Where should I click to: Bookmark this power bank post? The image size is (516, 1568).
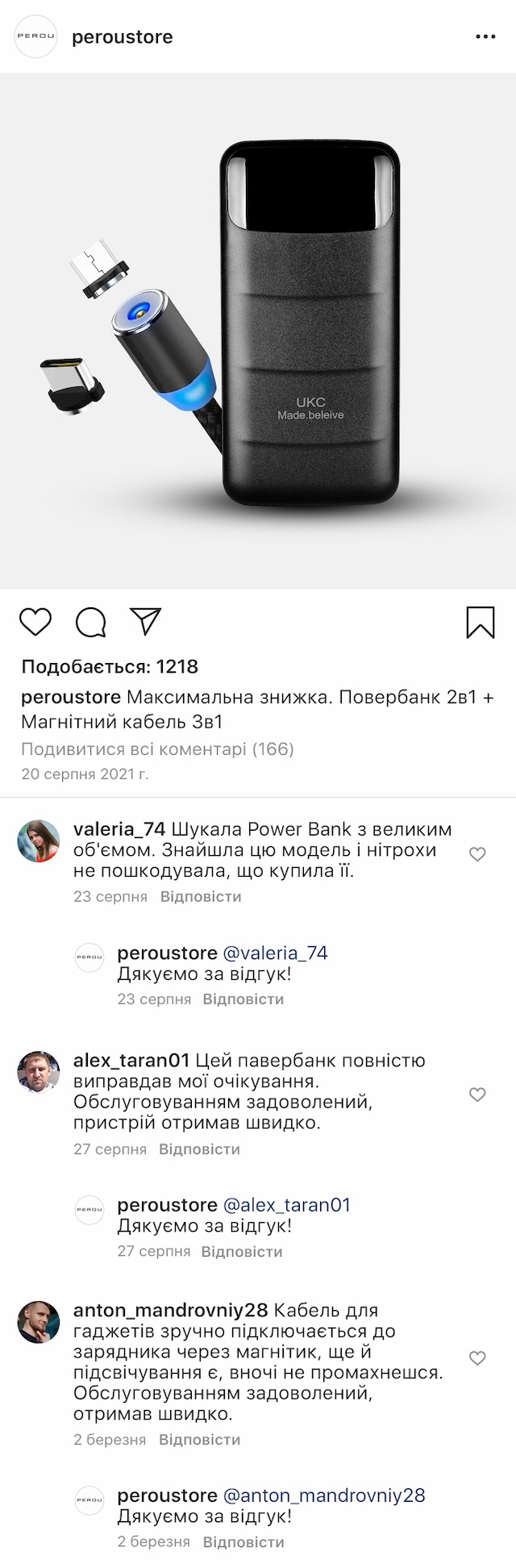click(x=481, y=622)
